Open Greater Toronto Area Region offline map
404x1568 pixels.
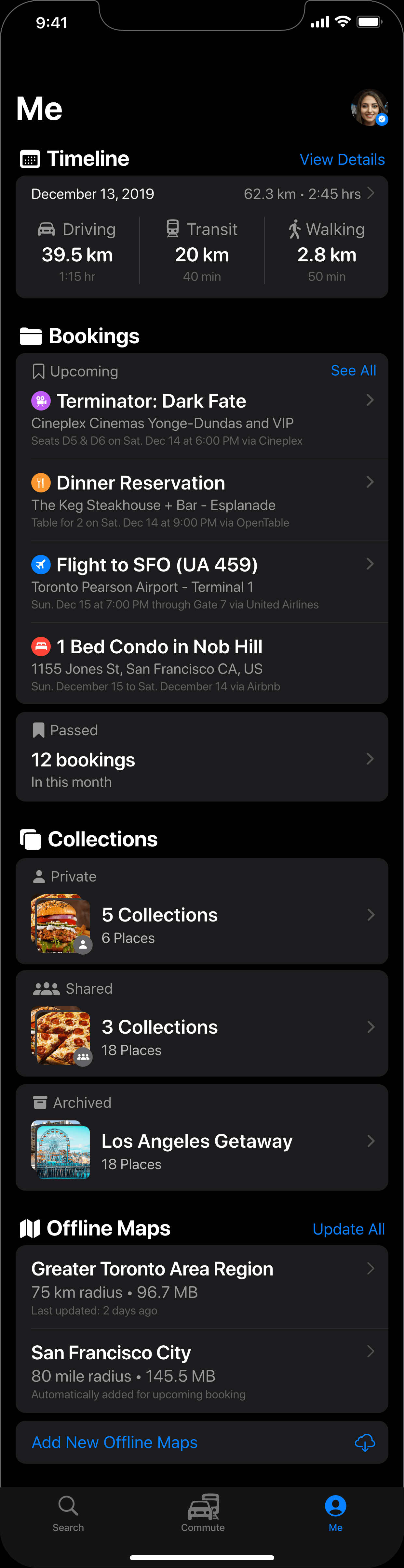[x=202, y=1287]
